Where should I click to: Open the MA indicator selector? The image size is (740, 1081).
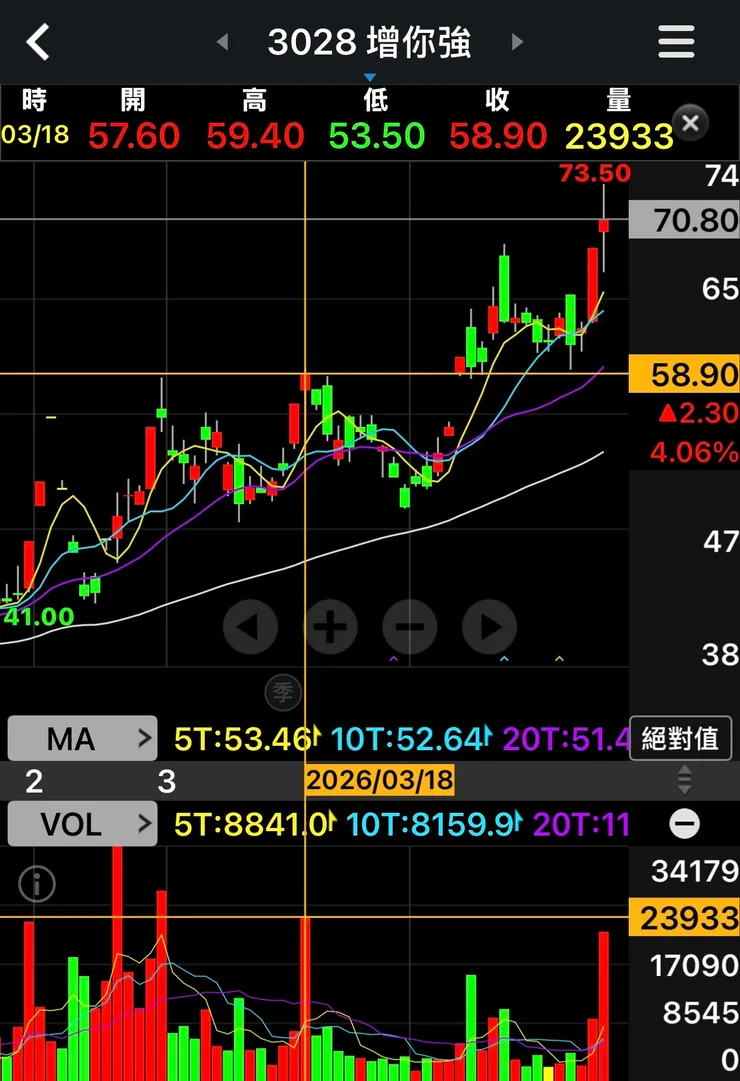click(x=82, y=739)
